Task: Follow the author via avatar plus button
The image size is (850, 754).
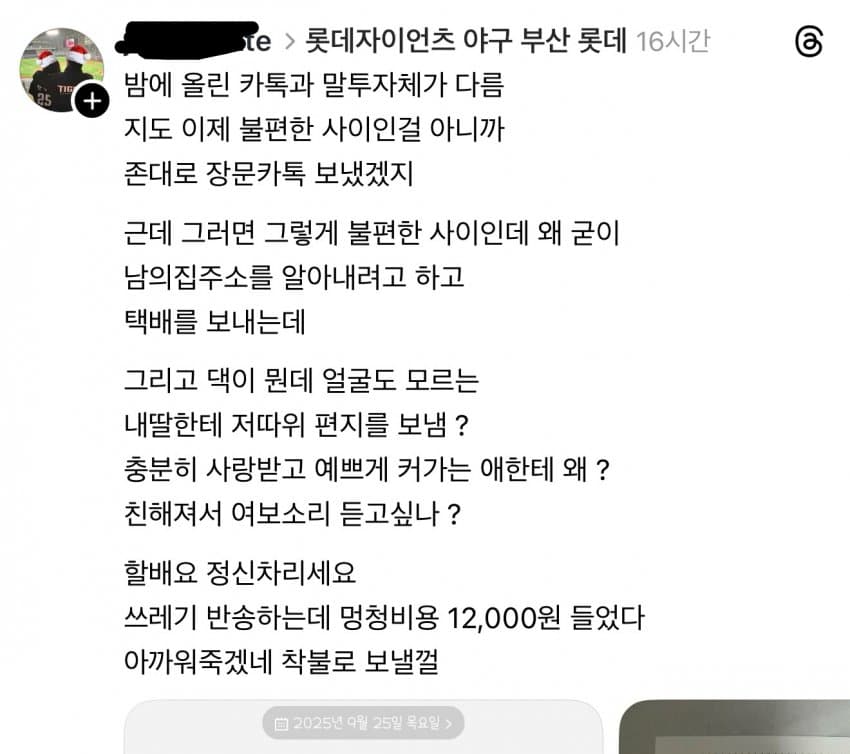Action: (92, 100)
